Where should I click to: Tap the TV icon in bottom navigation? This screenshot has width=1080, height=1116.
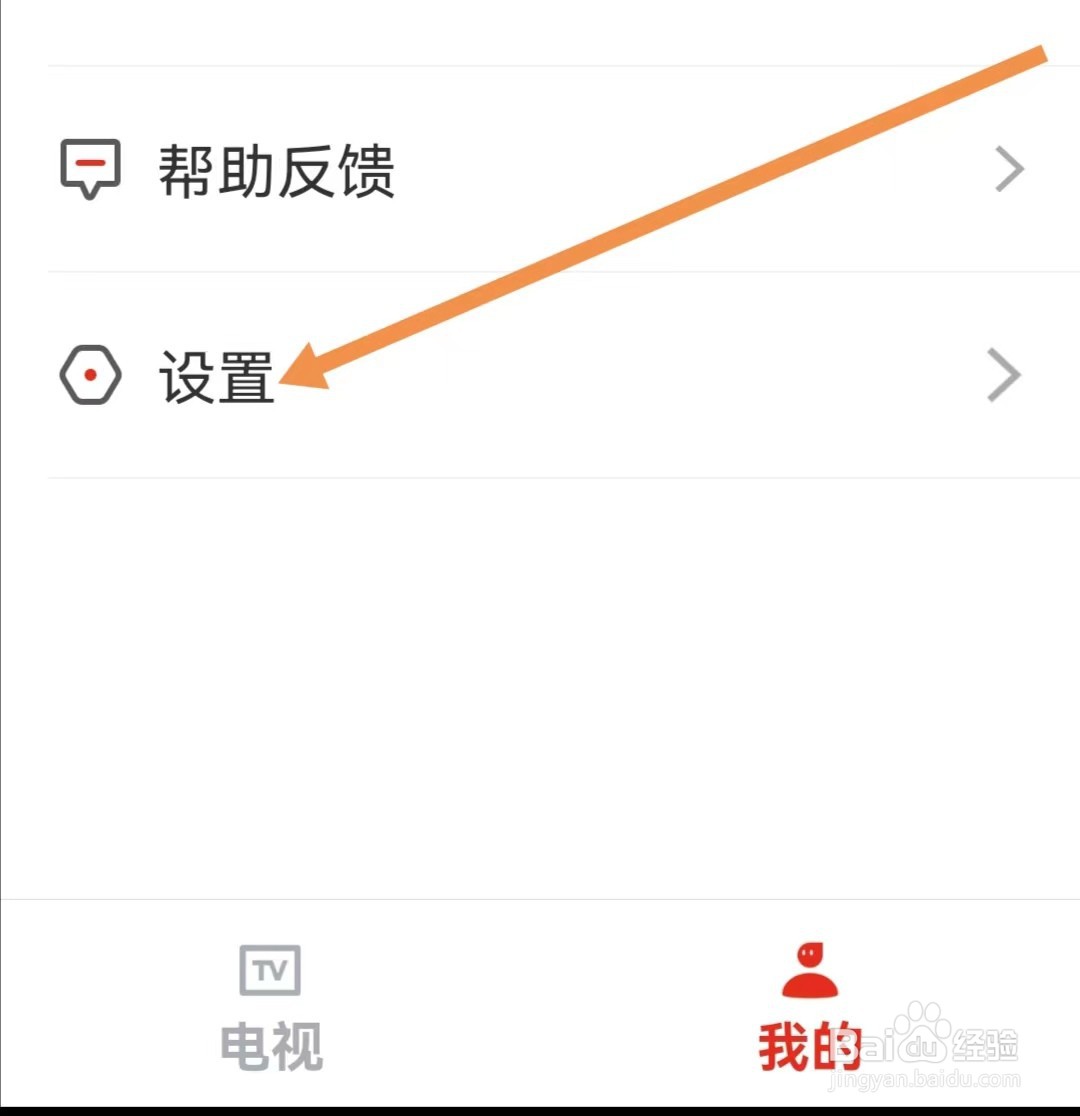tap(268, 968)
